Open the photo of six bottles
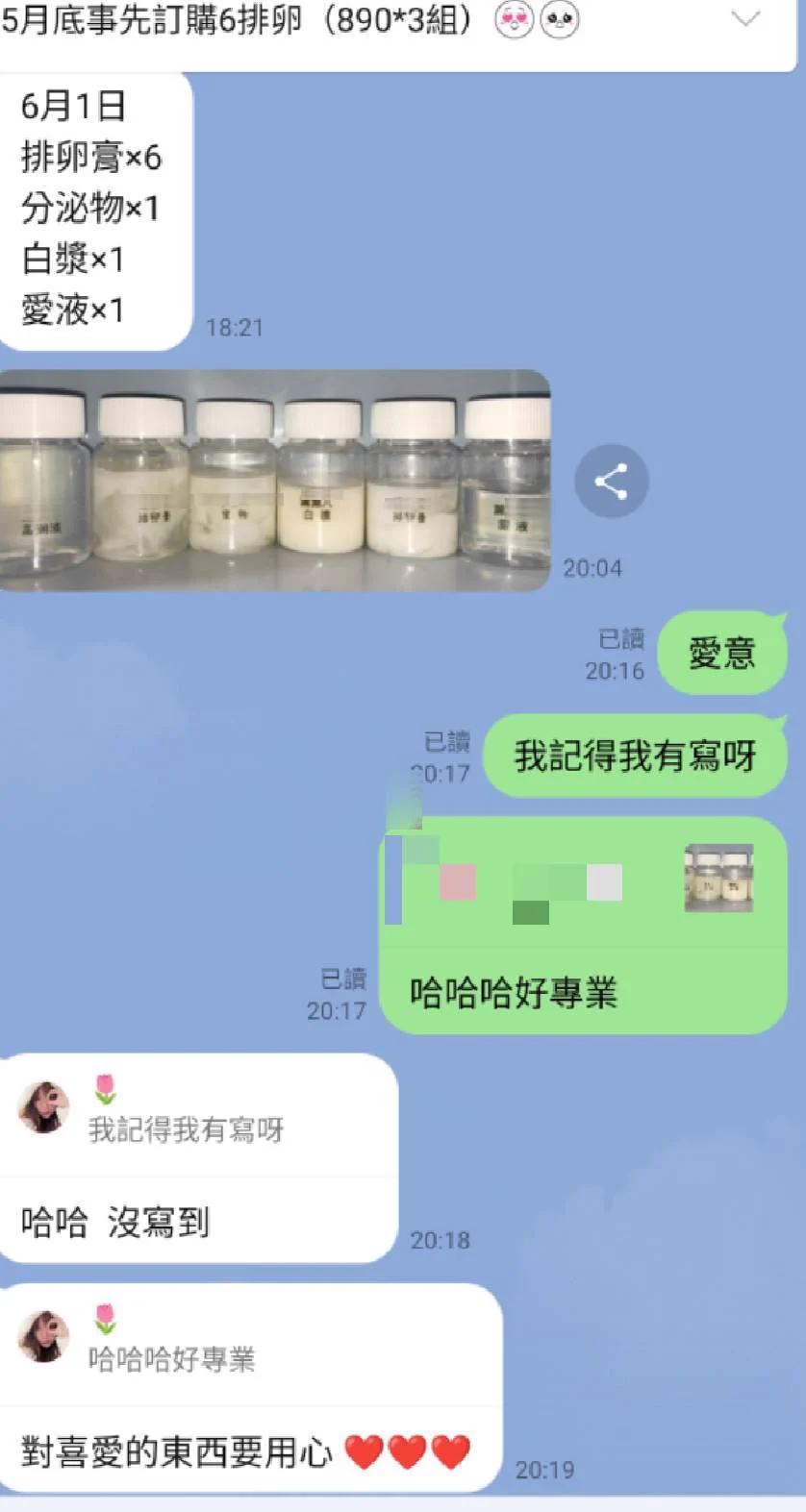806x1512 pixels. pos(274,481)
